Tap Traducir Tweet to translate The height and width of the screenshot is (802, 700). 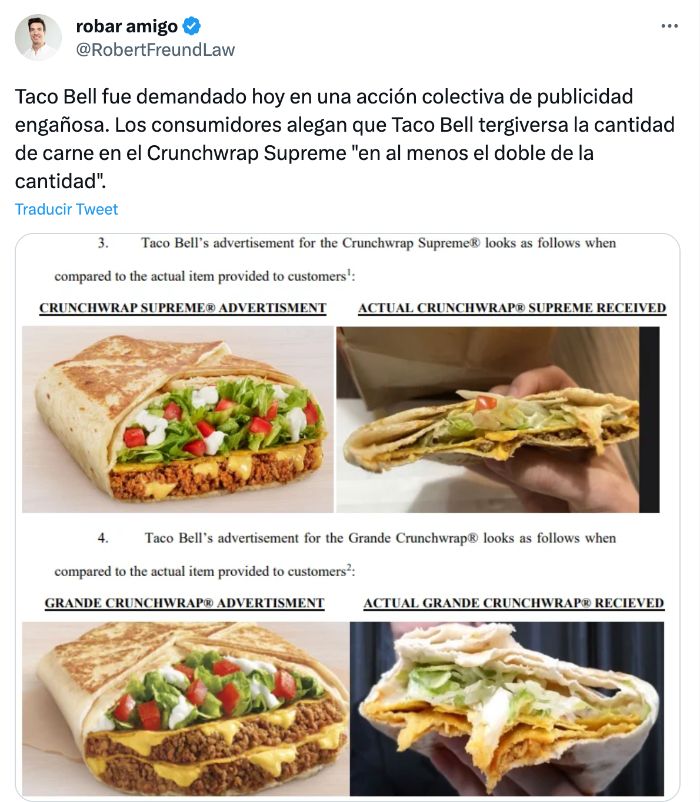pos(66,209)
